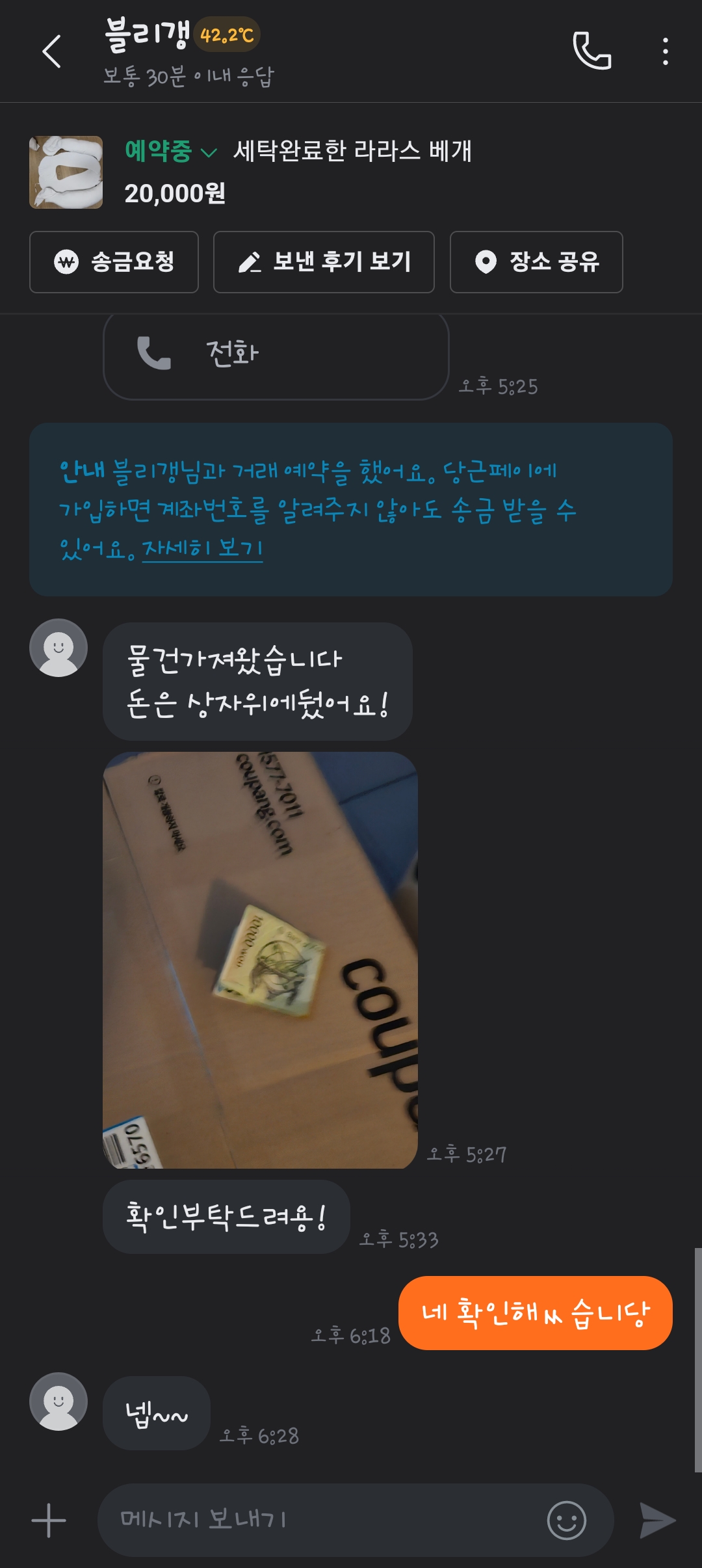
Task: Send the message with the arrow icon
Action: click(x=657, y=1521)
